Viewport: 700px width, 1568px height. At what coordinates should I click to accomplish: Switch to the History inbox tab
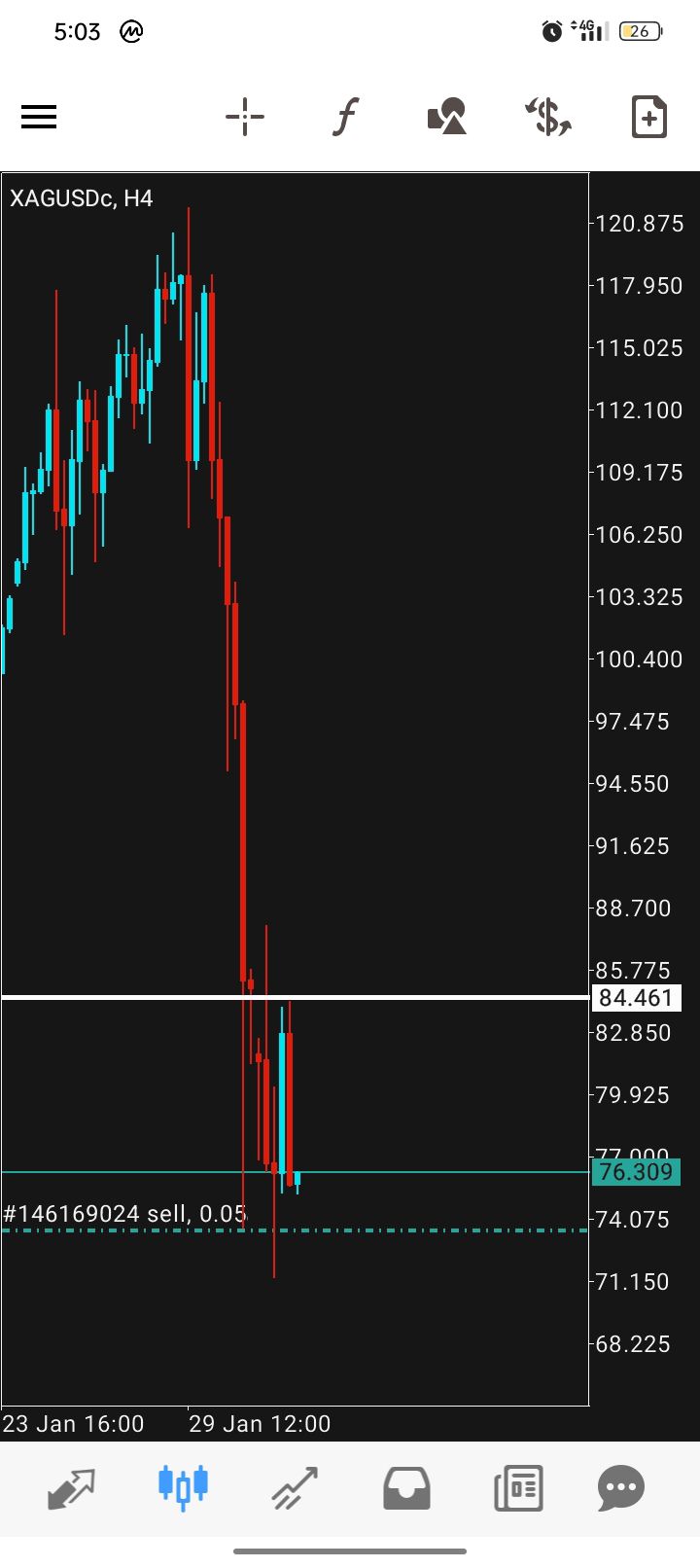(406, 1488)
